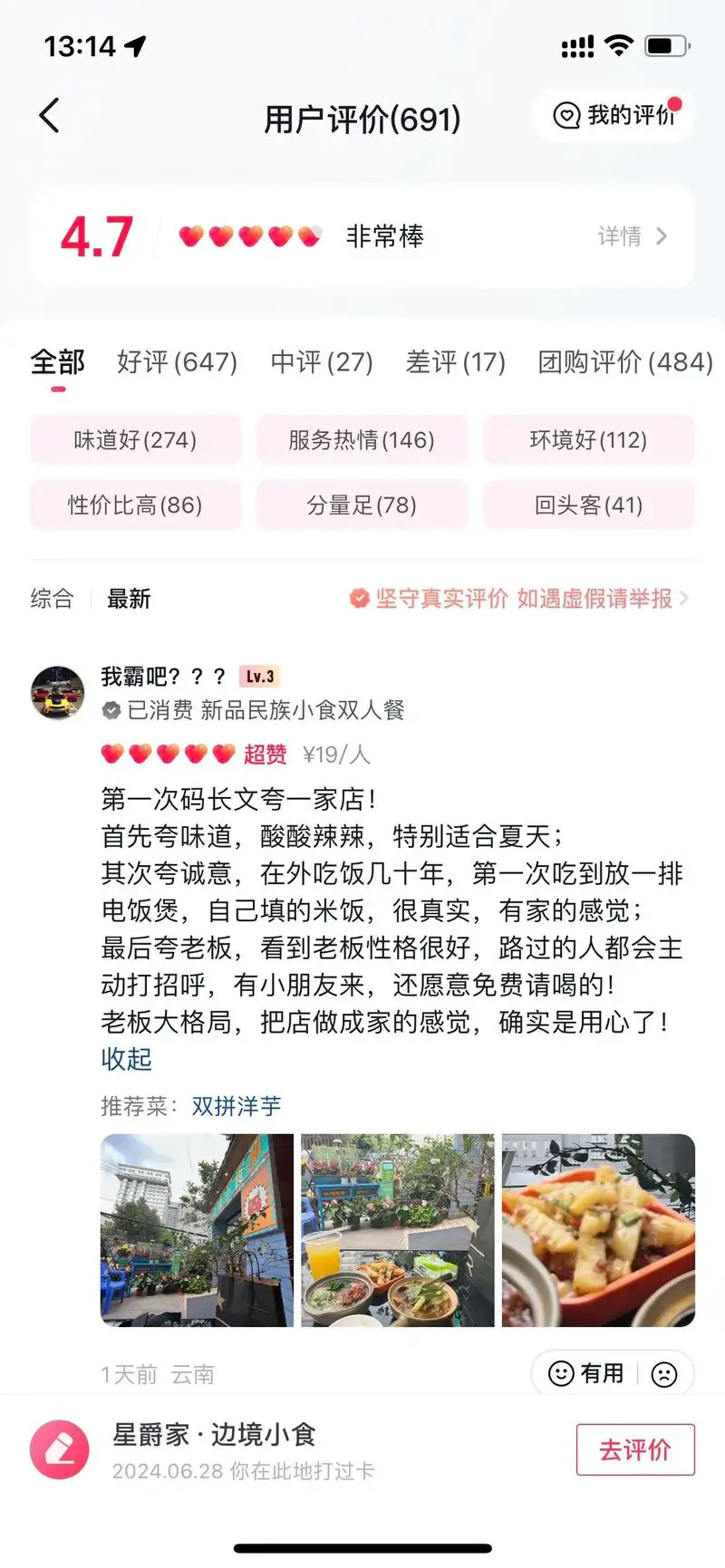Filter by 分量足 (78) tag
Image resolution: width=725 pixels, height=1568 pixels.
pyautogui.click(x=362, y=505)
